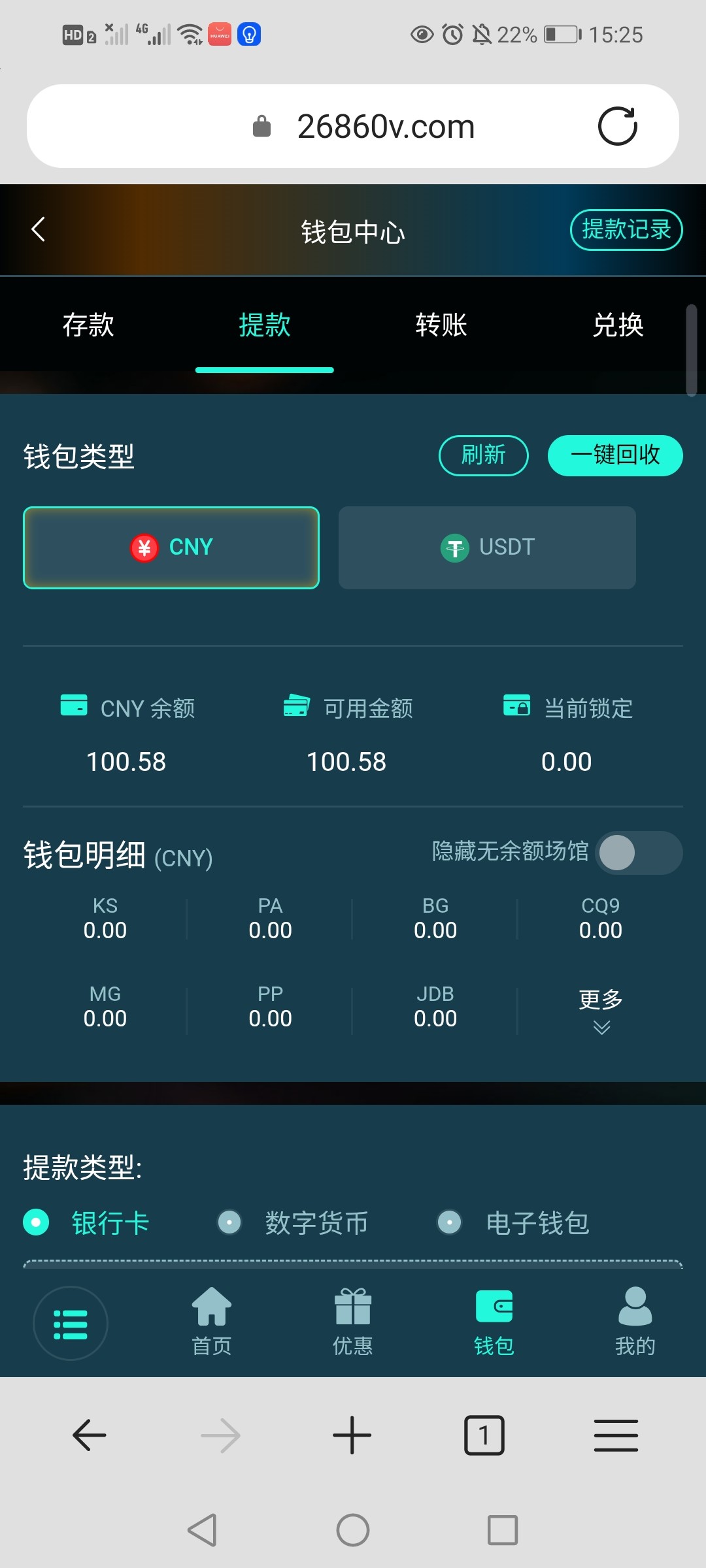Toggle 隐藏无余额场馆 switch
Screen dimensions: 706x1568
click(638, 852)
